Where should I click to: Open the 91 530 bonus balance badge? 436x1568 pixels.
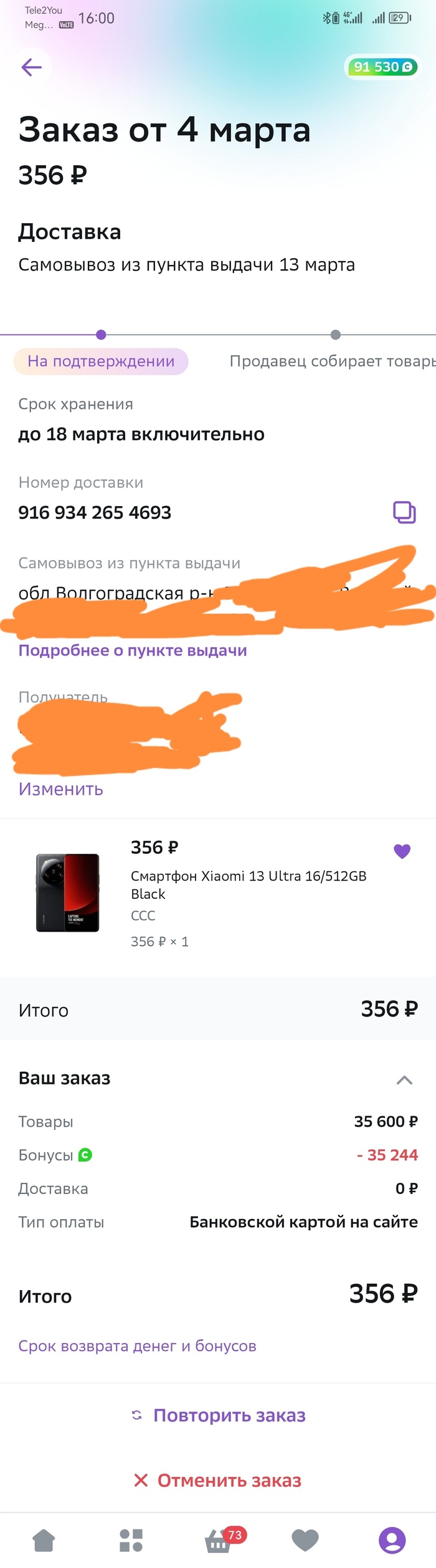381,67
